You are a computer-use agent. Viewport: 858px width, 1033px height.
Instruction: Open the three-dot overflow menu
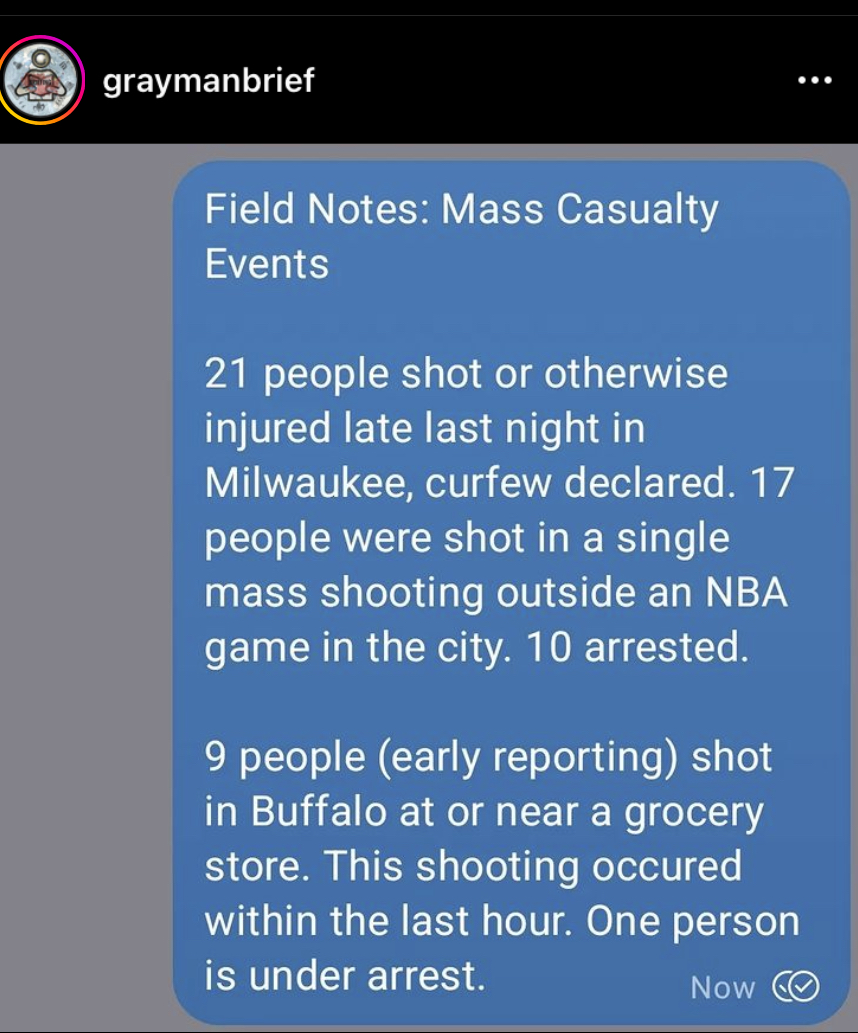coord(815,81)
